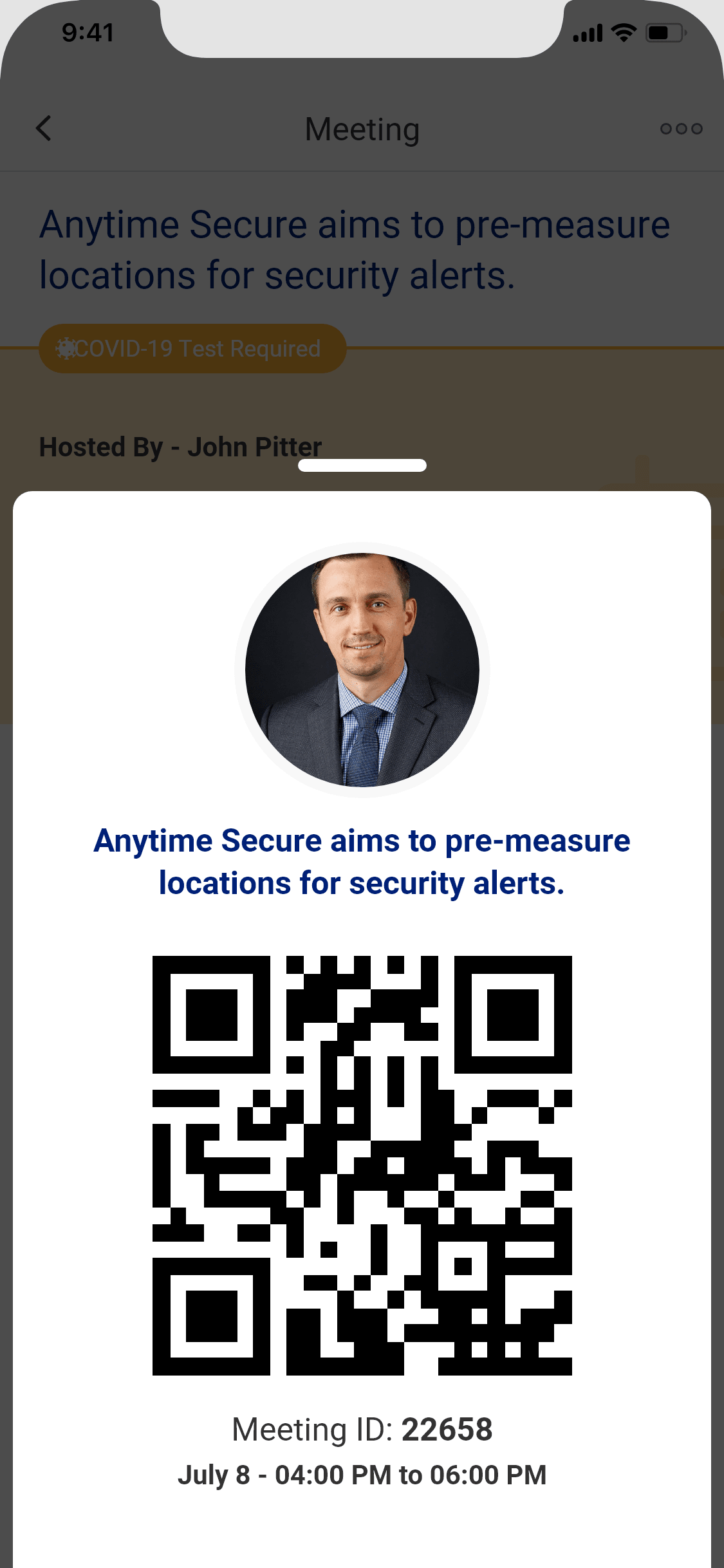Select the COVID-19 Test Required chip

click(192, 348)
